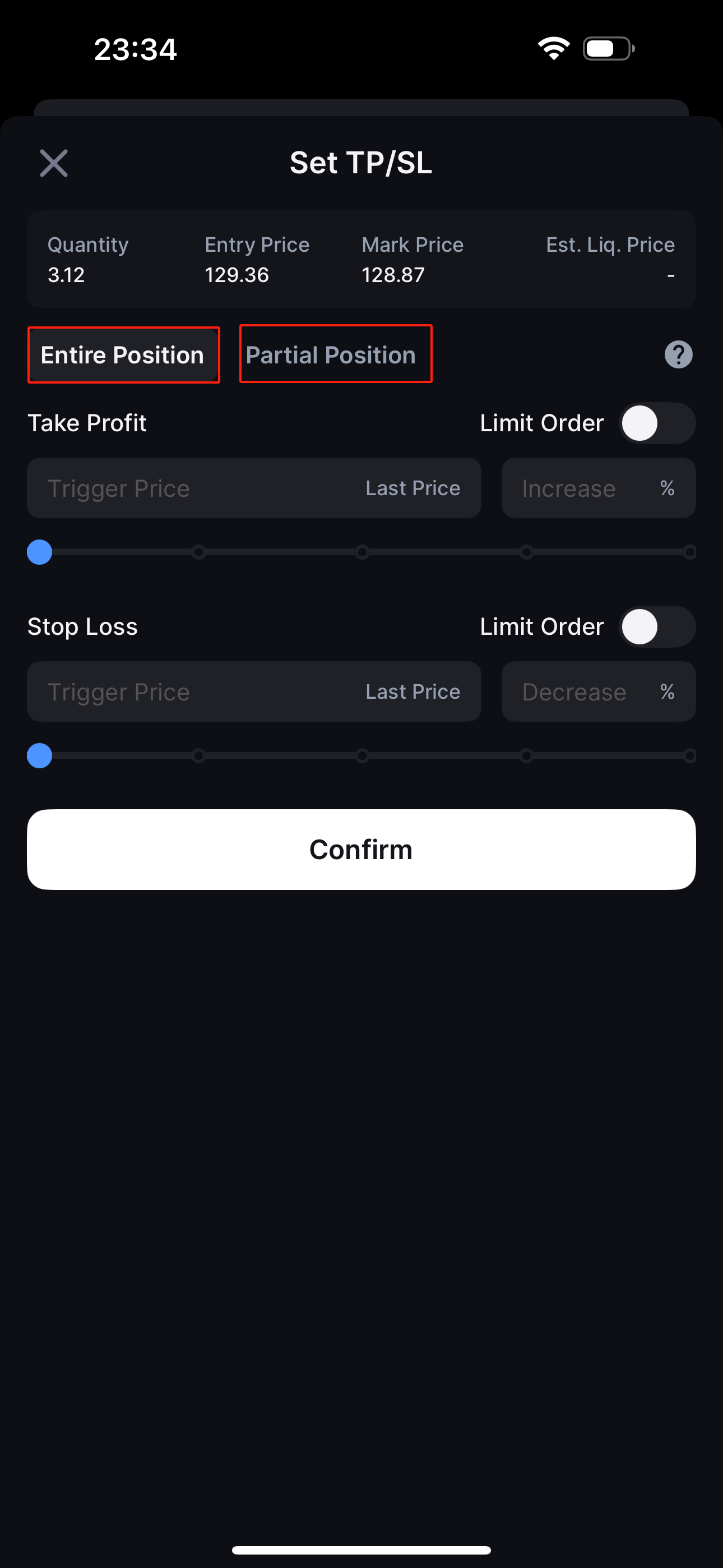723x1568 pixels.
Task: Select the Entire Position tab
Action: 123,355
